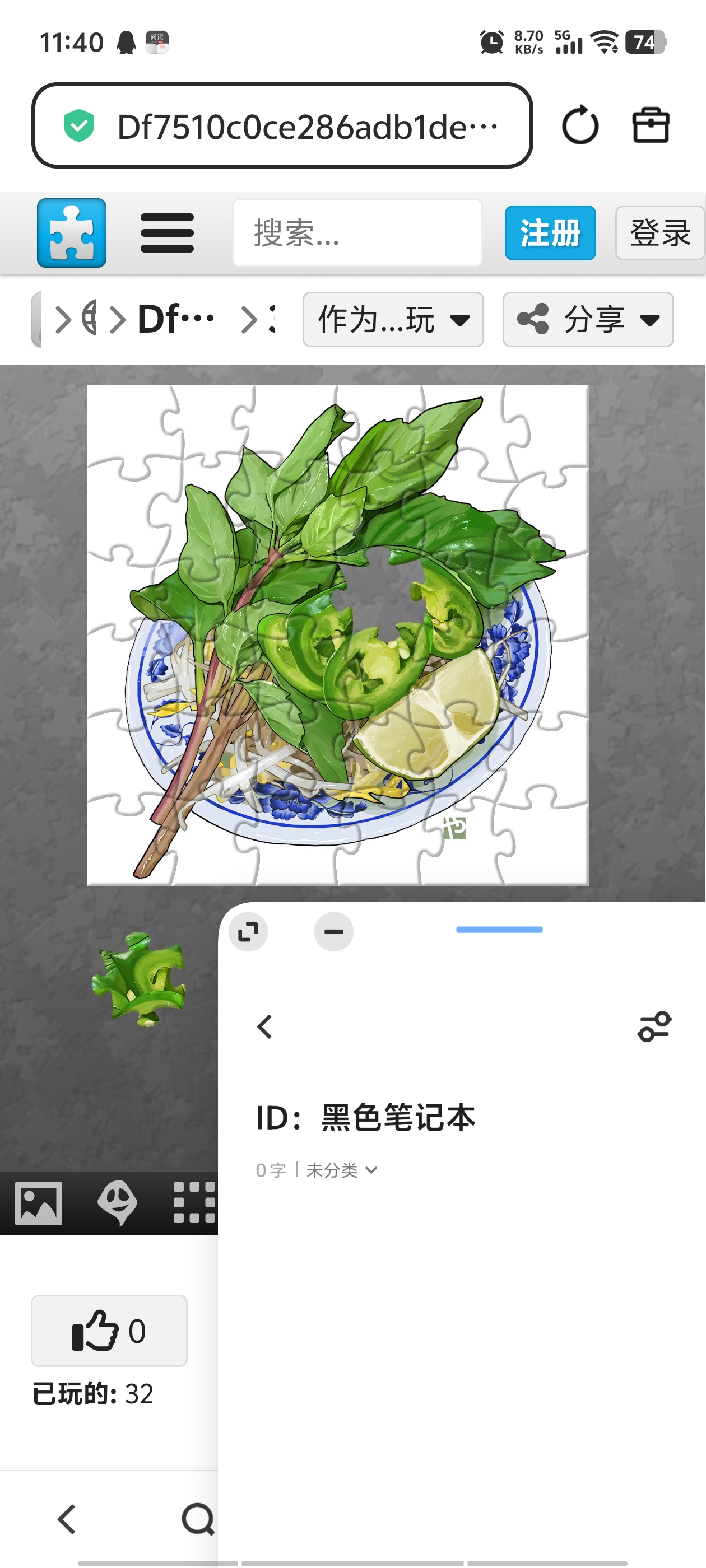Minimize the floating note window
The image size is (706, 1568).
pyautogui.click(x=333, y=931)
